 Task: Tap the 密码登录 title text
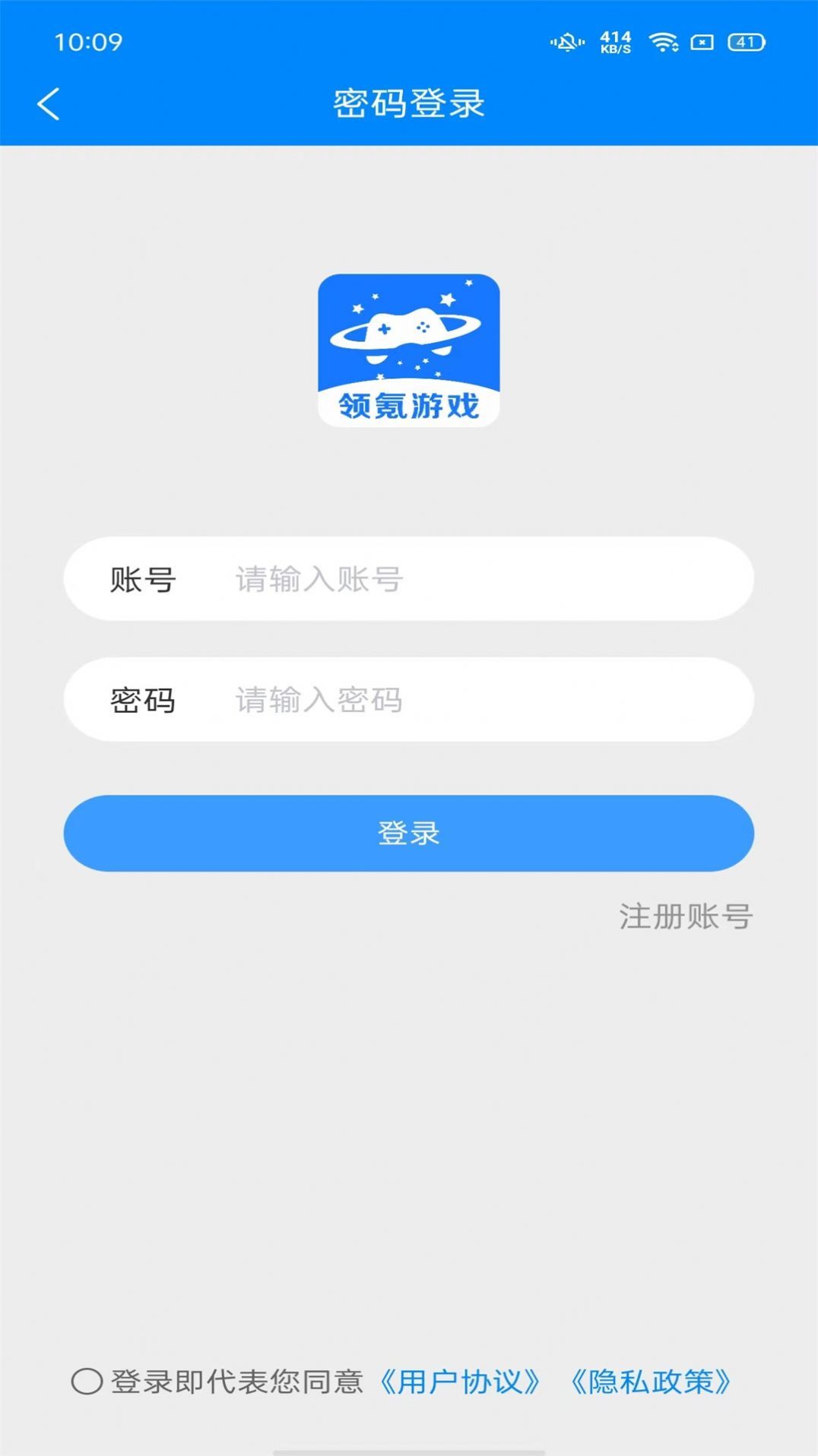[x=408, y=103]
